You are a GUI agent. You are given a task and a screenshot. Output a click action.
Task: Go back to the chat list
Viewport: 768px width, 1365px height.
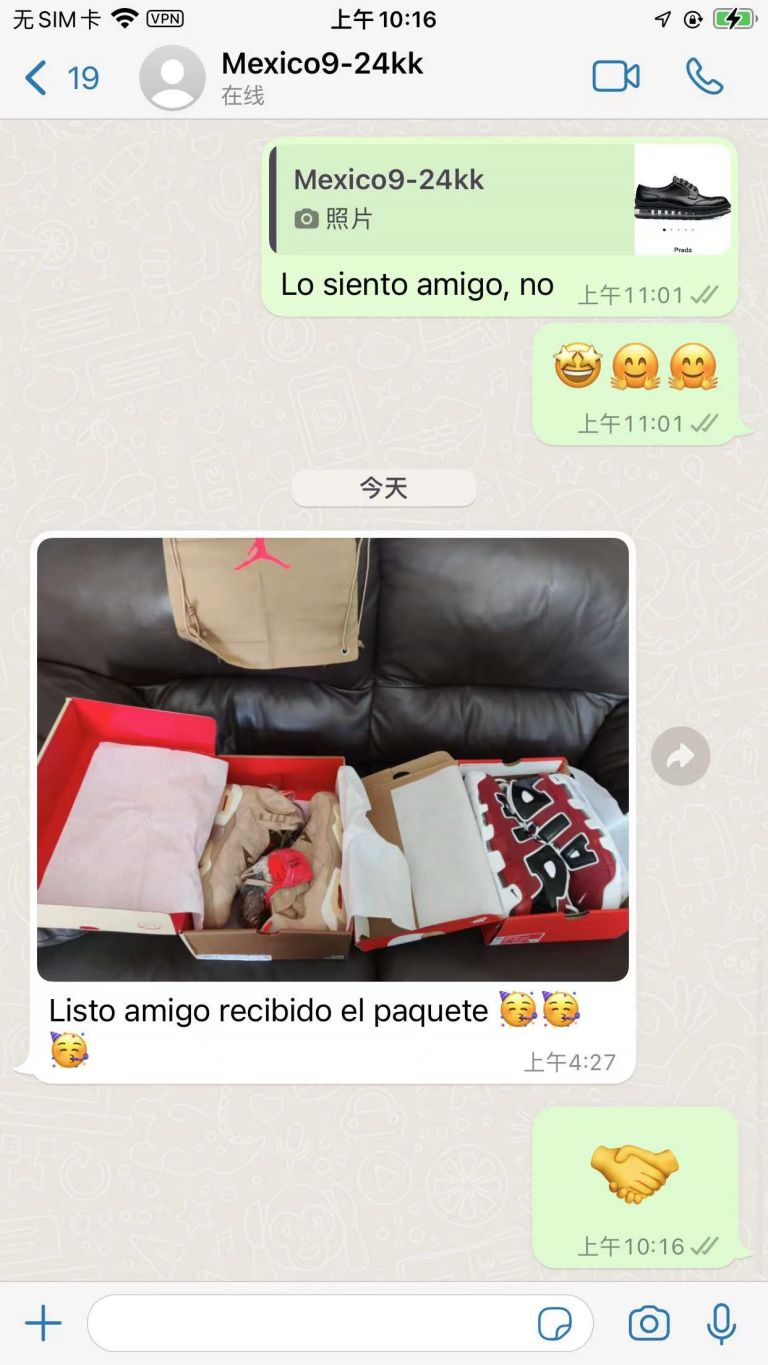click(60, 78)
